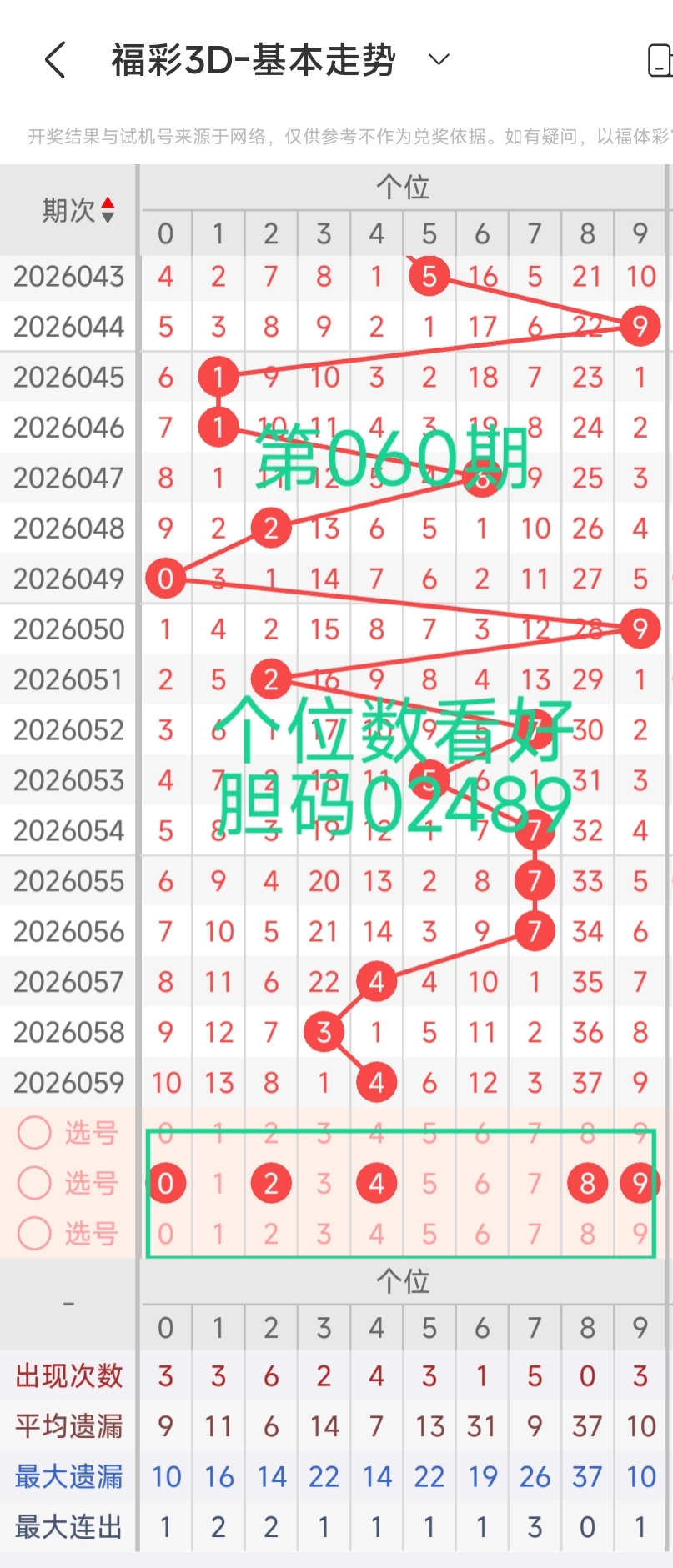Tap the highlighted red 2 in selection row
This screenshot has width=673, height=1568.
tap(270, 1182)
